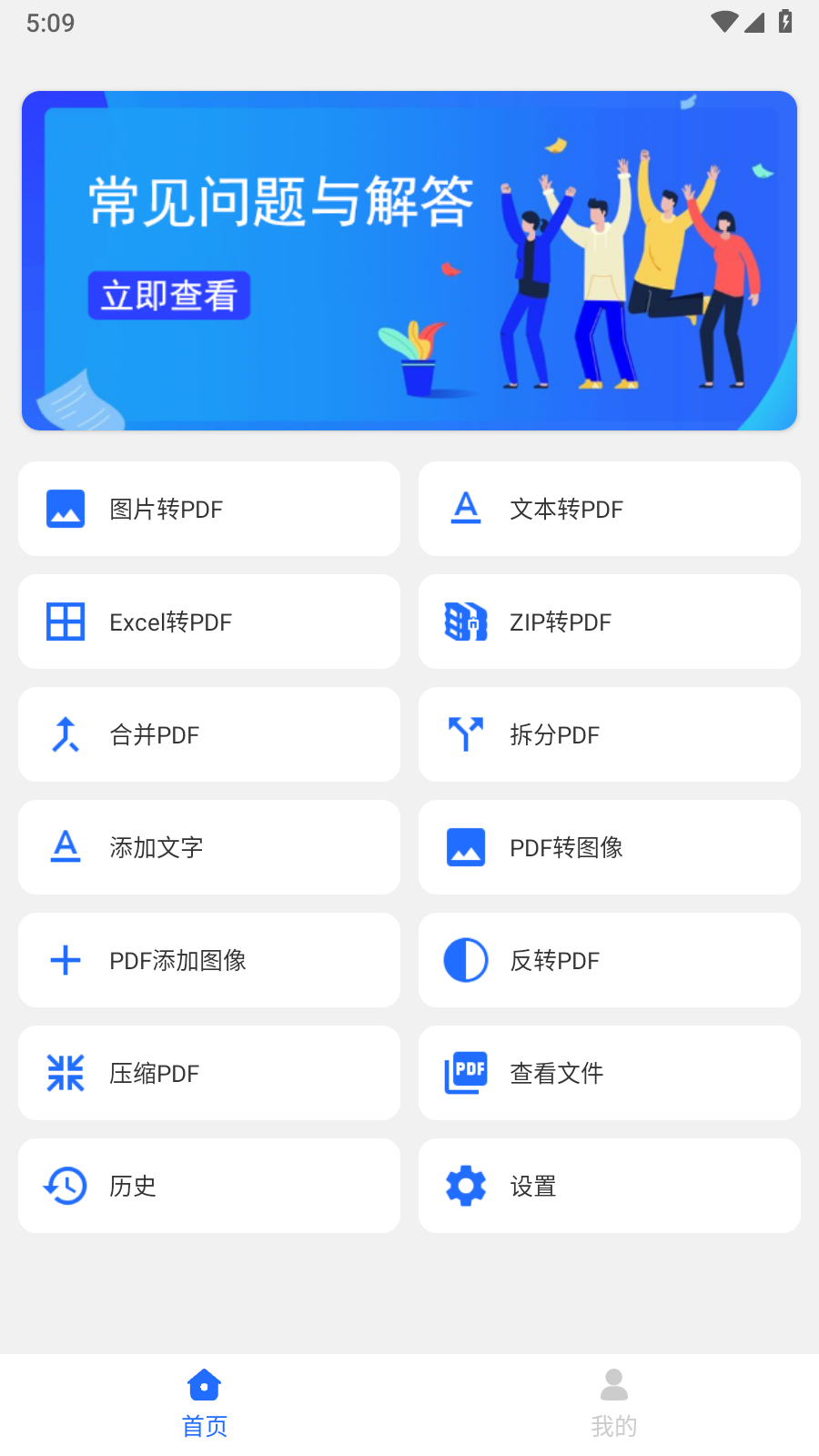Open 查看文件 via its PDF icon

point(465,1073)
